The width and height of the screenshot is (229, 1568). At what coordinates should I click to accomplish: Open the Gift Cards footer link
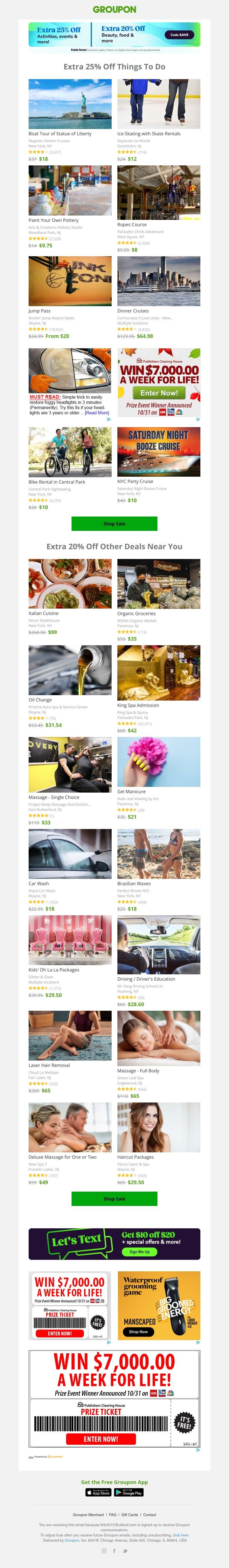point(129,1514)
